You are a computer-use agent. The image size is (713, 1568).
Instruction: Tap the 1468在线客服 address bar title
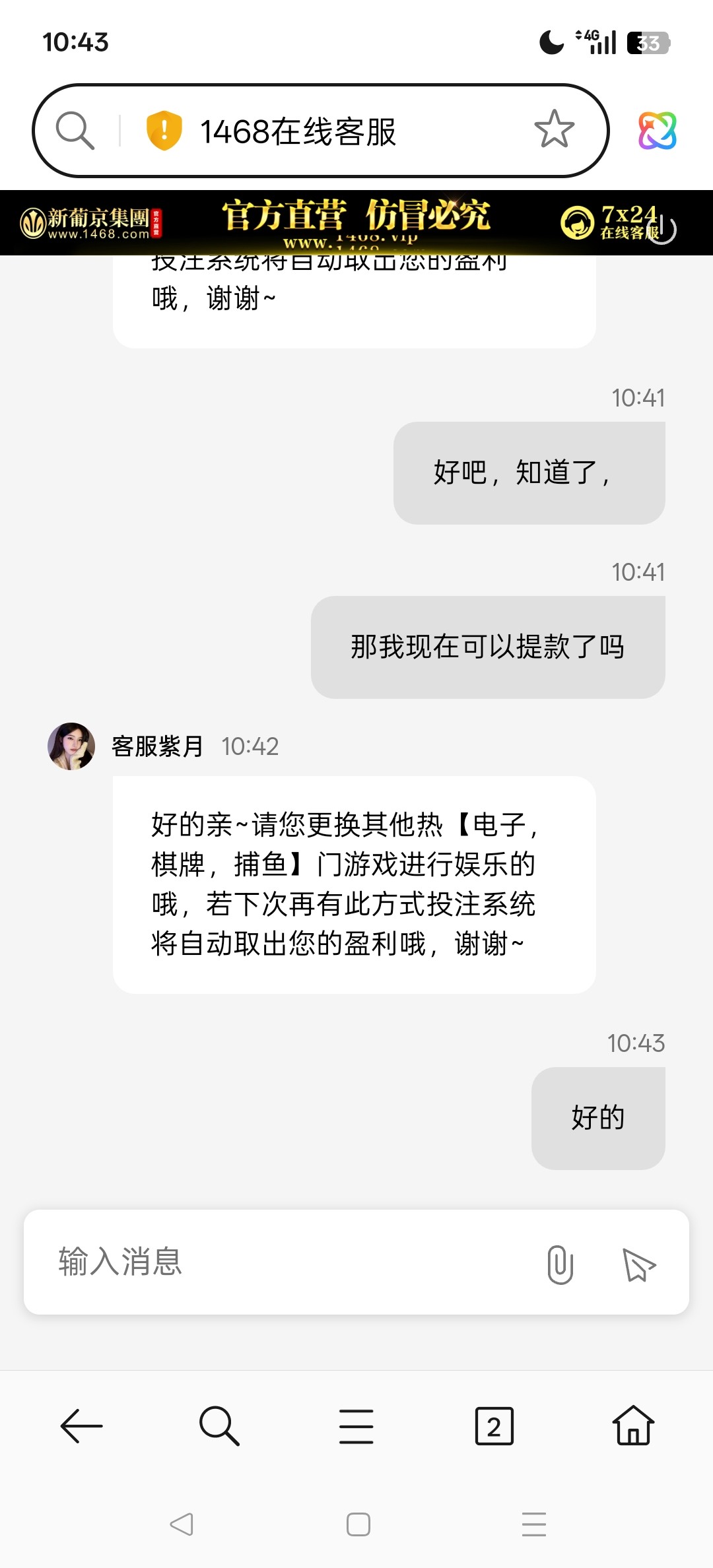click(298, 131)
